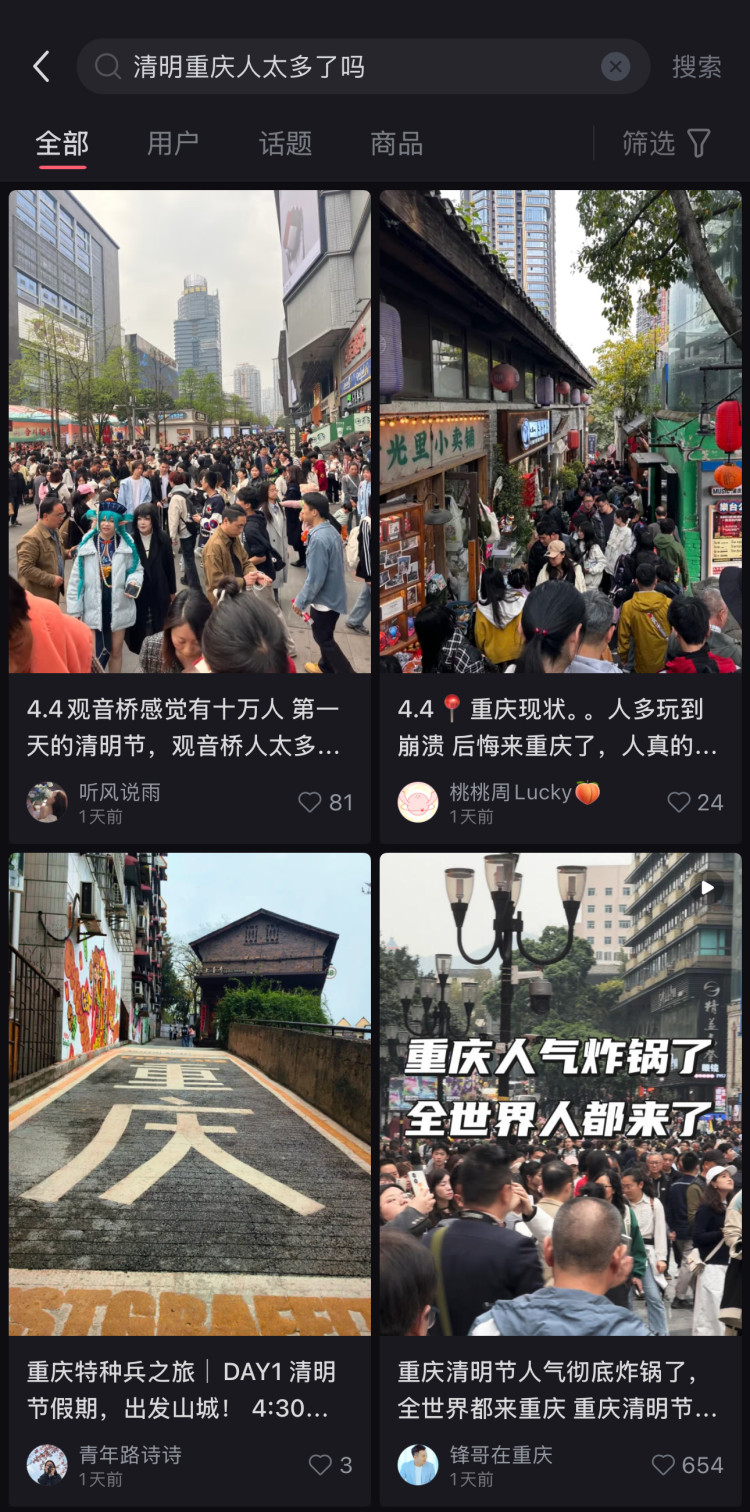The image size is (750, 1512).
Task: View 锋哥在重庆's profile avatar
Action: [x=418, y=1465]
